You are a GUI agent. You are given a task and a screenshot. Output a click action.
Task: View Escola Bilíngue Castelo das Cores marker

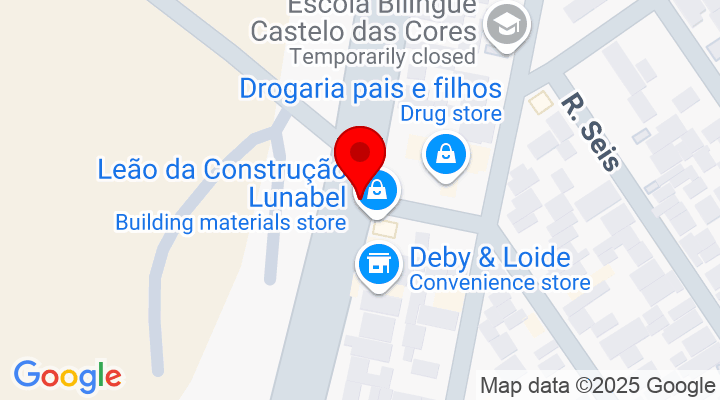pyautogui.click(x=507, y=27)
